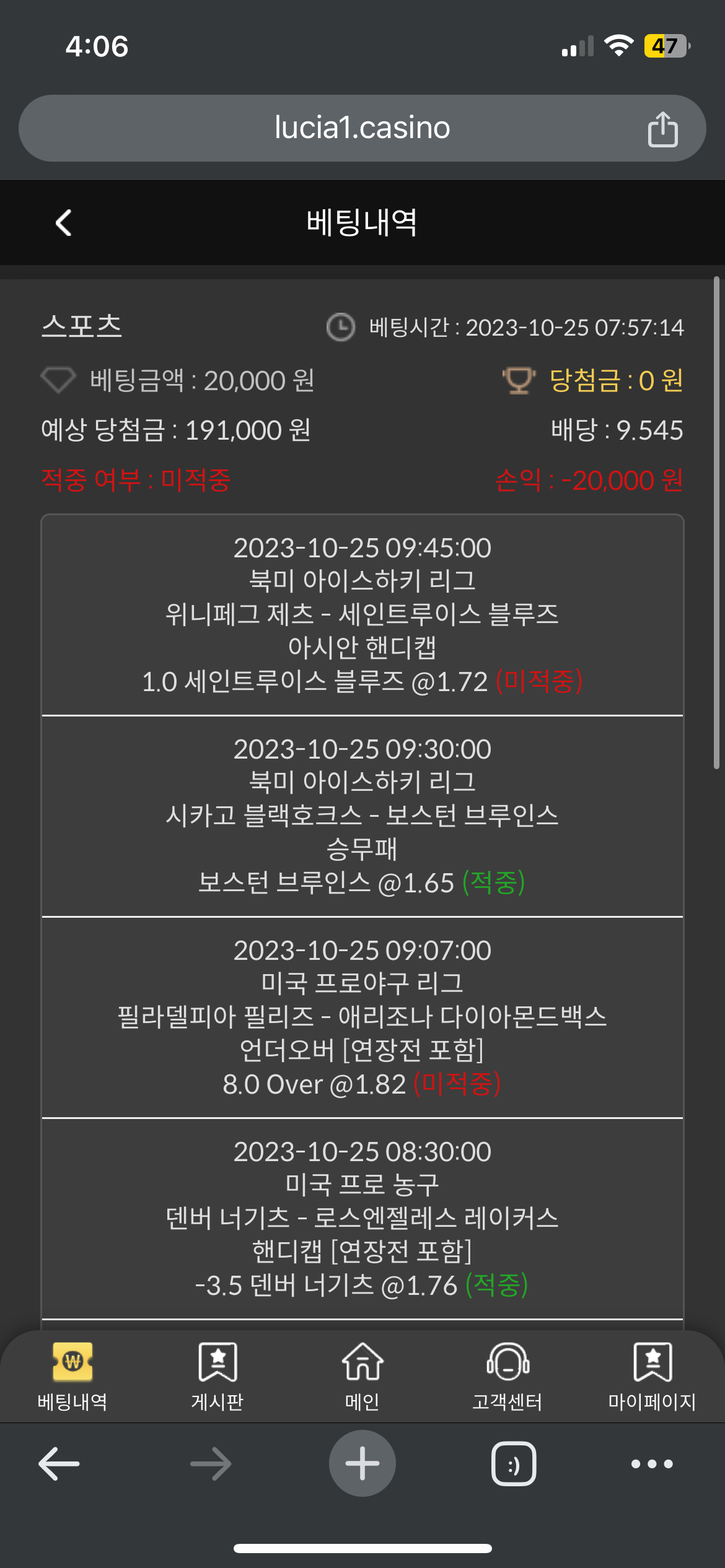Open the browser's three-dot menu
725x1568 pixels.
[652, 1464]
